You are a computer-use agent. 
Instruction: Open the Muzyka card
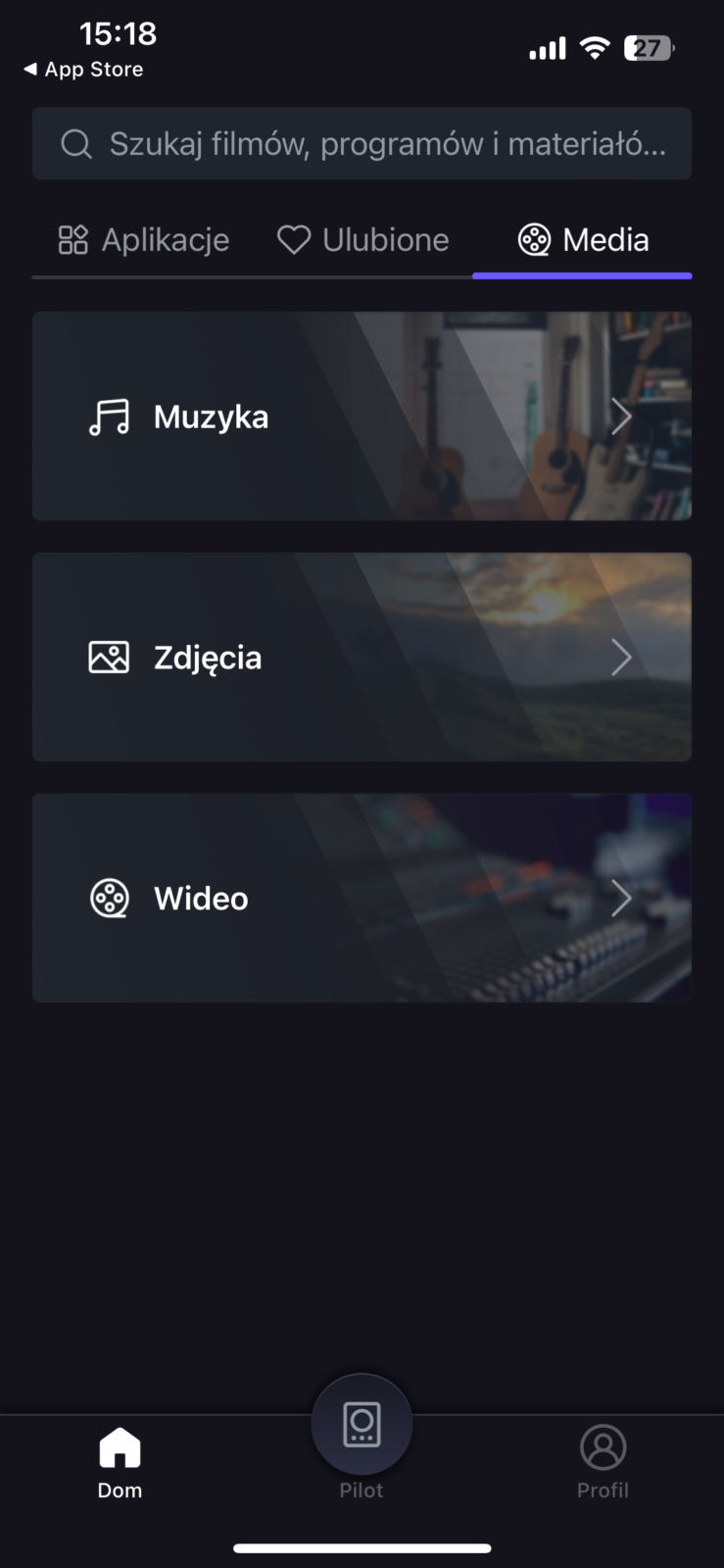[x=362, y=416]
